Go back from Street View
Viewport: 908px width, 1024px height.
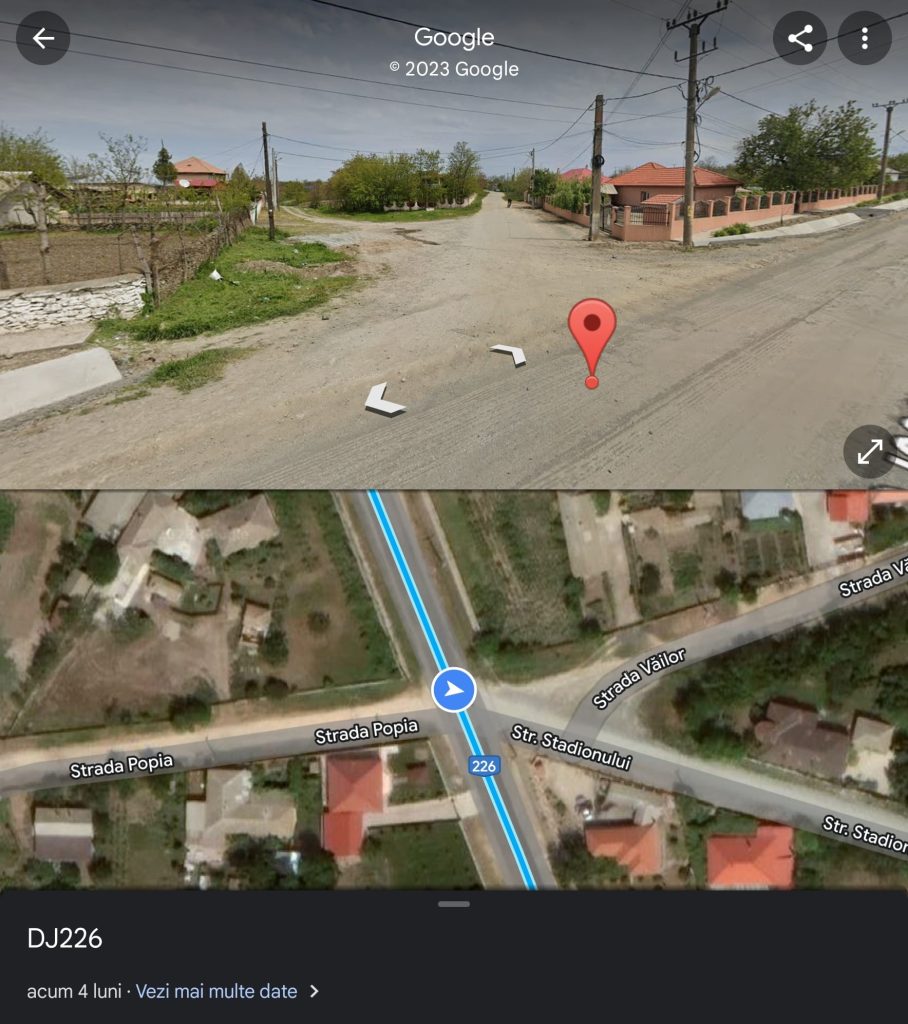[x=43, y=39]
